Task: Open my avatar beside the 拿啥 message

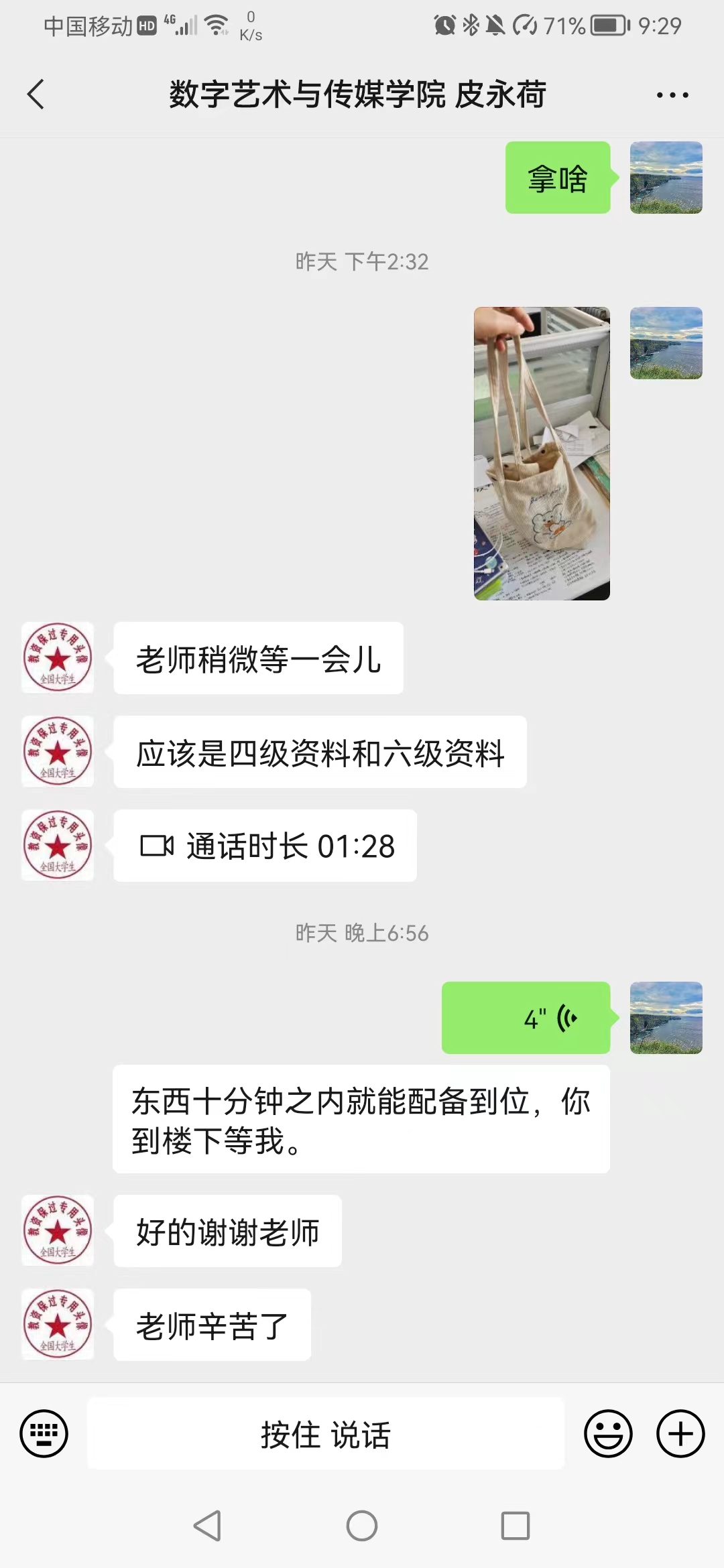Action: (x=666, y=178)
